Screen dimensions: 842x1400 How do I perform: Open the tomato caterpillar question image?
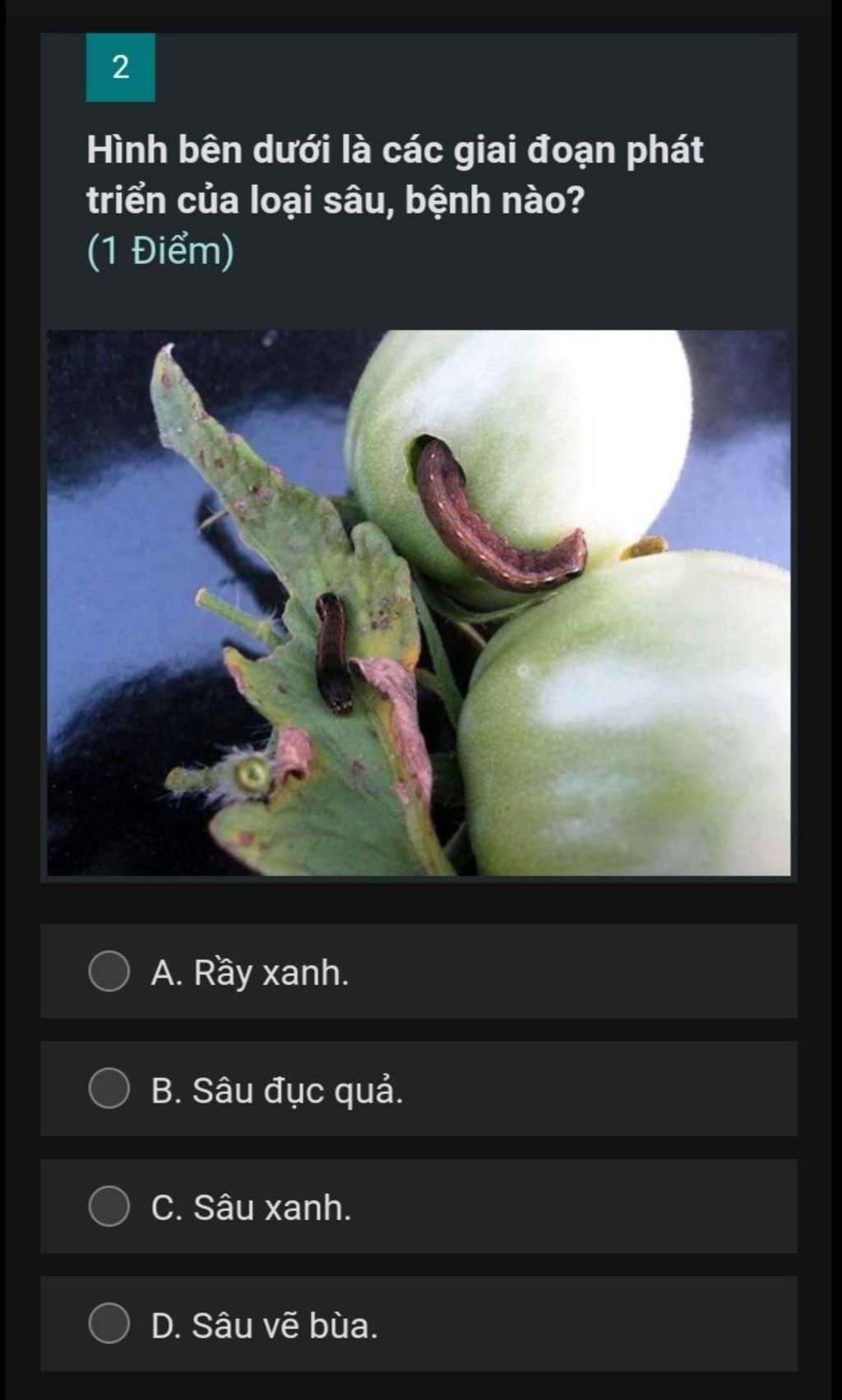[419, 603]
